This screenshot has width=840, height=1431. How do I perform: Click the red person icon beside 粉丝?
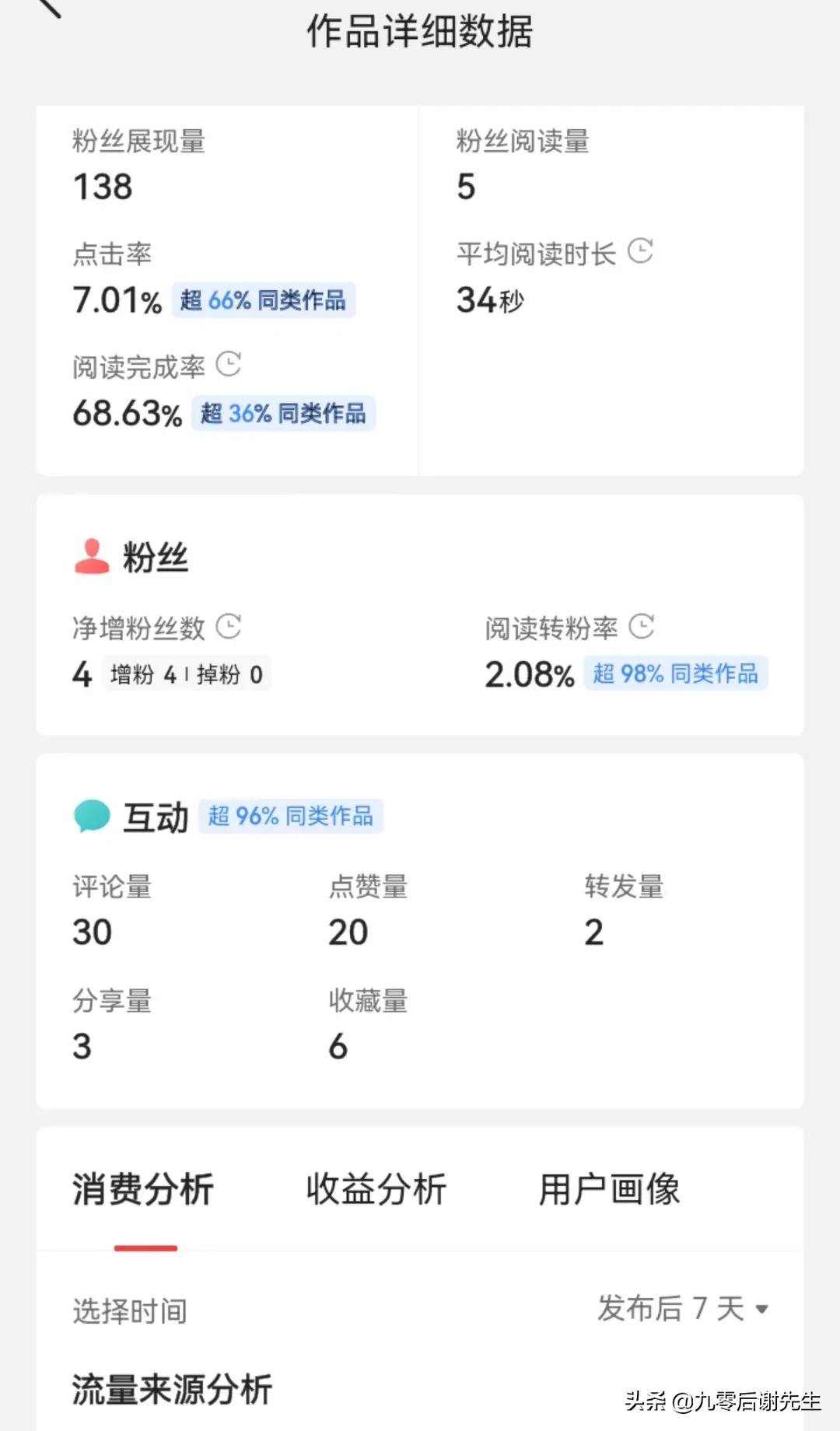click(x=91, y=555)
